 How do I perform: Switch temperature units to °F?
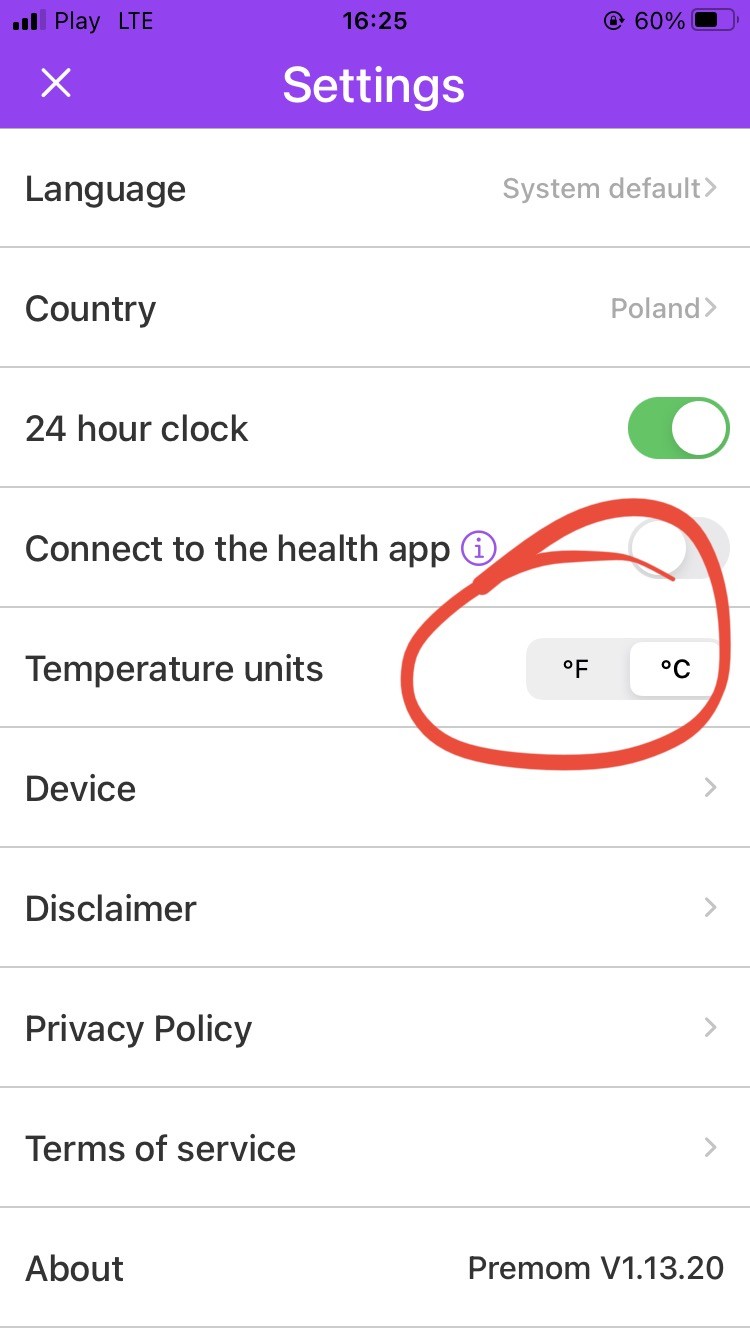(576, 669)
